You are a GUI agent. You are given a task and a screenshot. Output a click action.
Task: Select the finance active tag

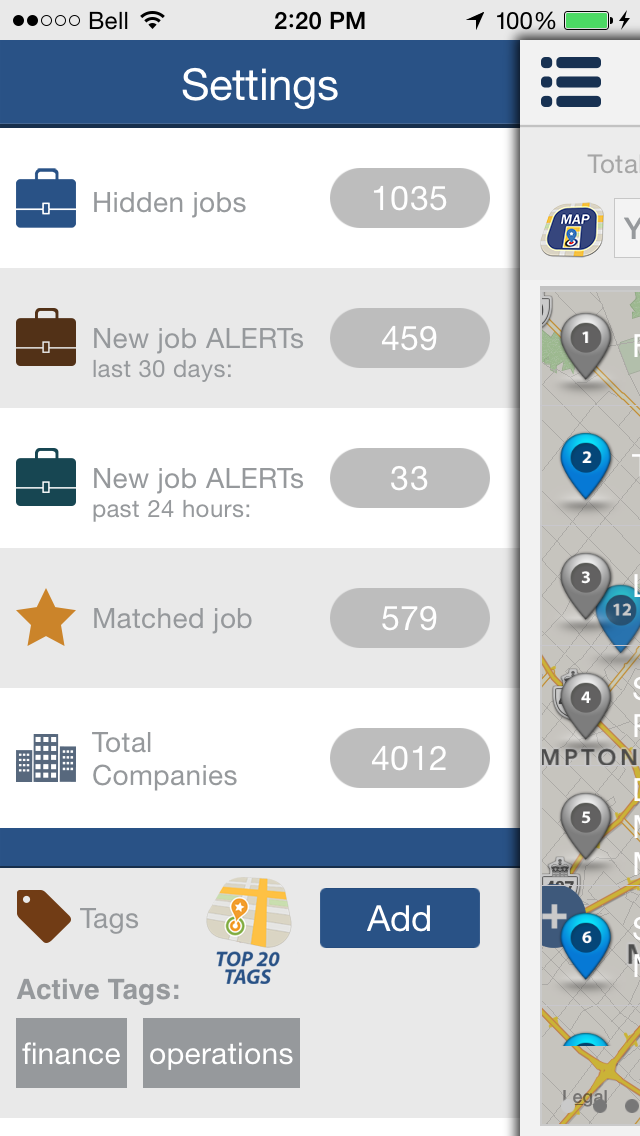[72, 1053]
